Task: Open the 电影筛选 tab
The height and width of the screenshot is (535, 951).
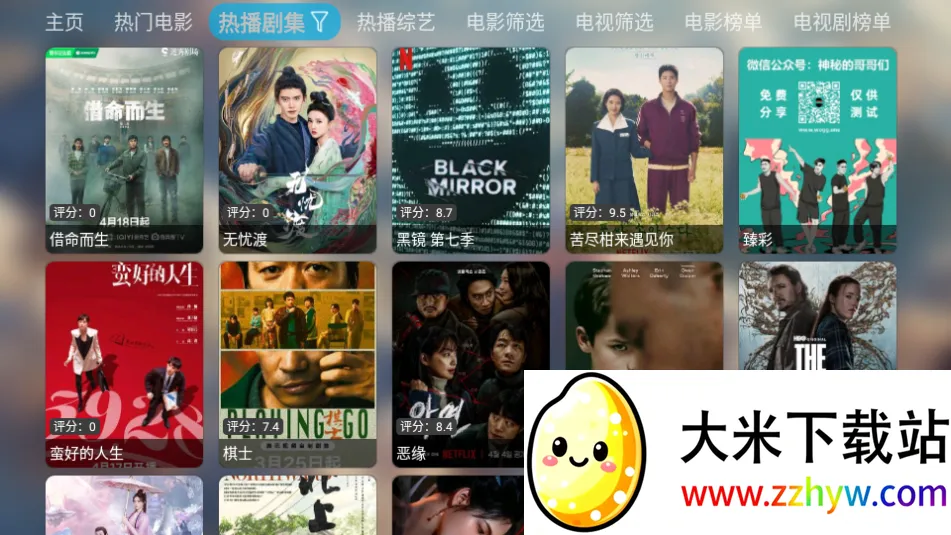Action: coord(505,22)
